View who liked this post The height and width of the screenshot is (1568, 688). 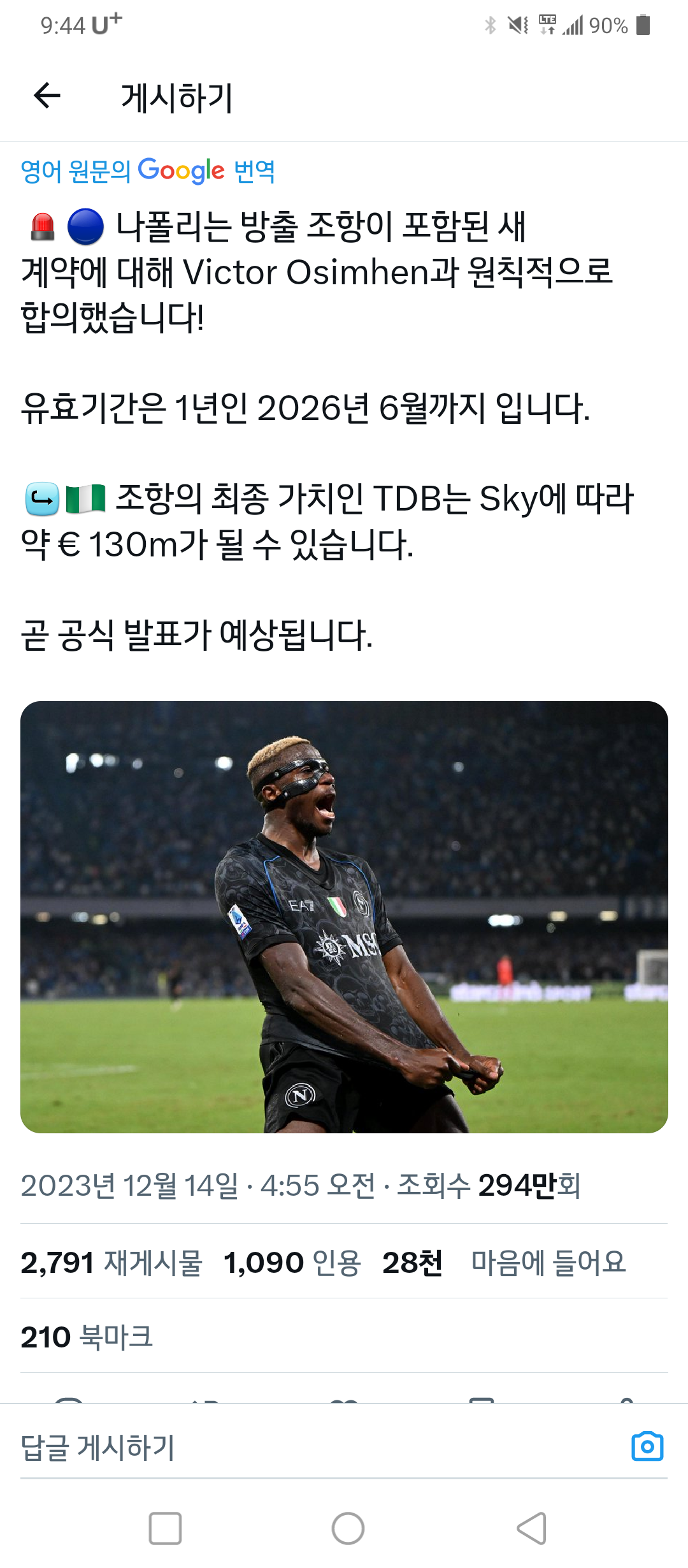coord(503,1262)
